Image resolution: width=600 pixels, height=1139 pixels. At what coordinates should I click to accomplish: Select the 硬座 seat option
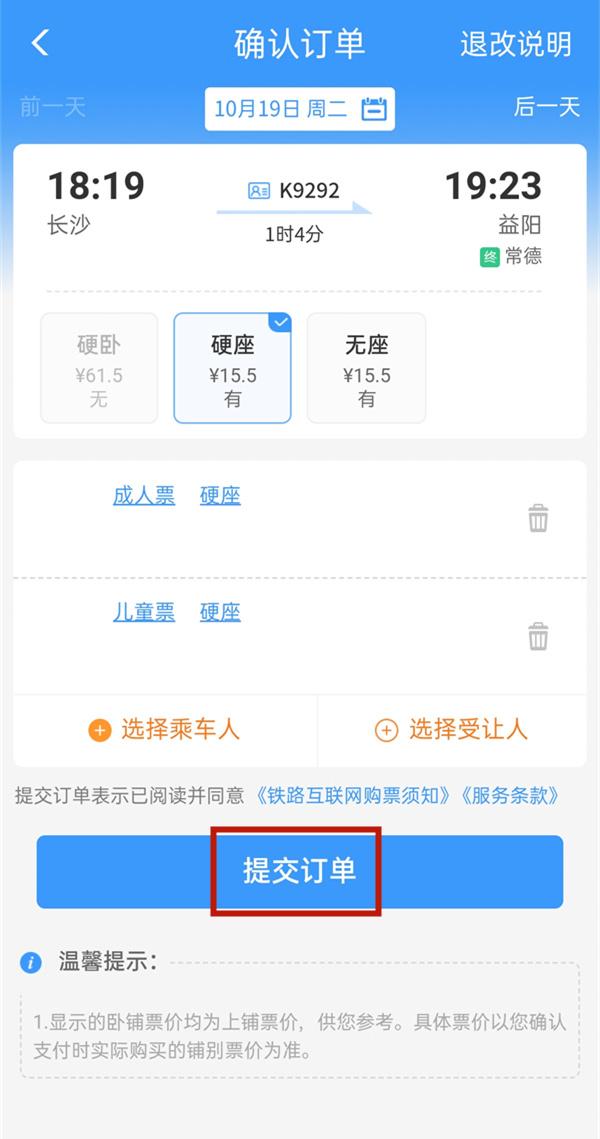click(x=233, y=368)
